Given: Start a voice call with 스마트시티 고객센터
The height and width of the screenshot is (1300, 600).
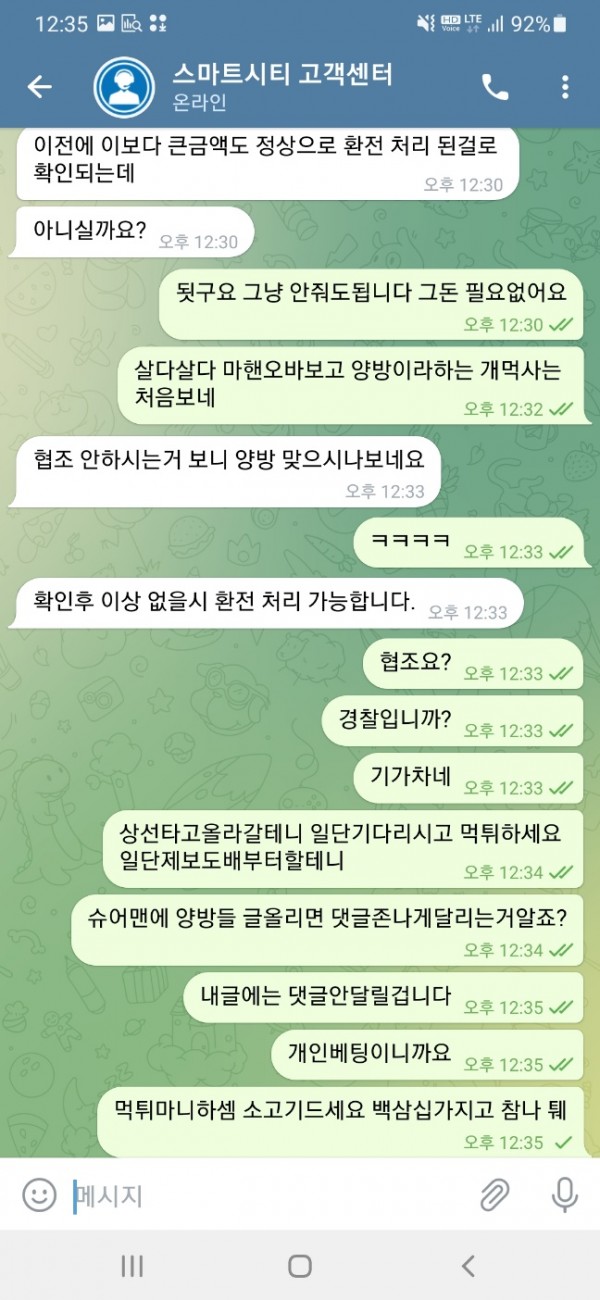Looking at the screenshot, I should (x=495, y=87).
